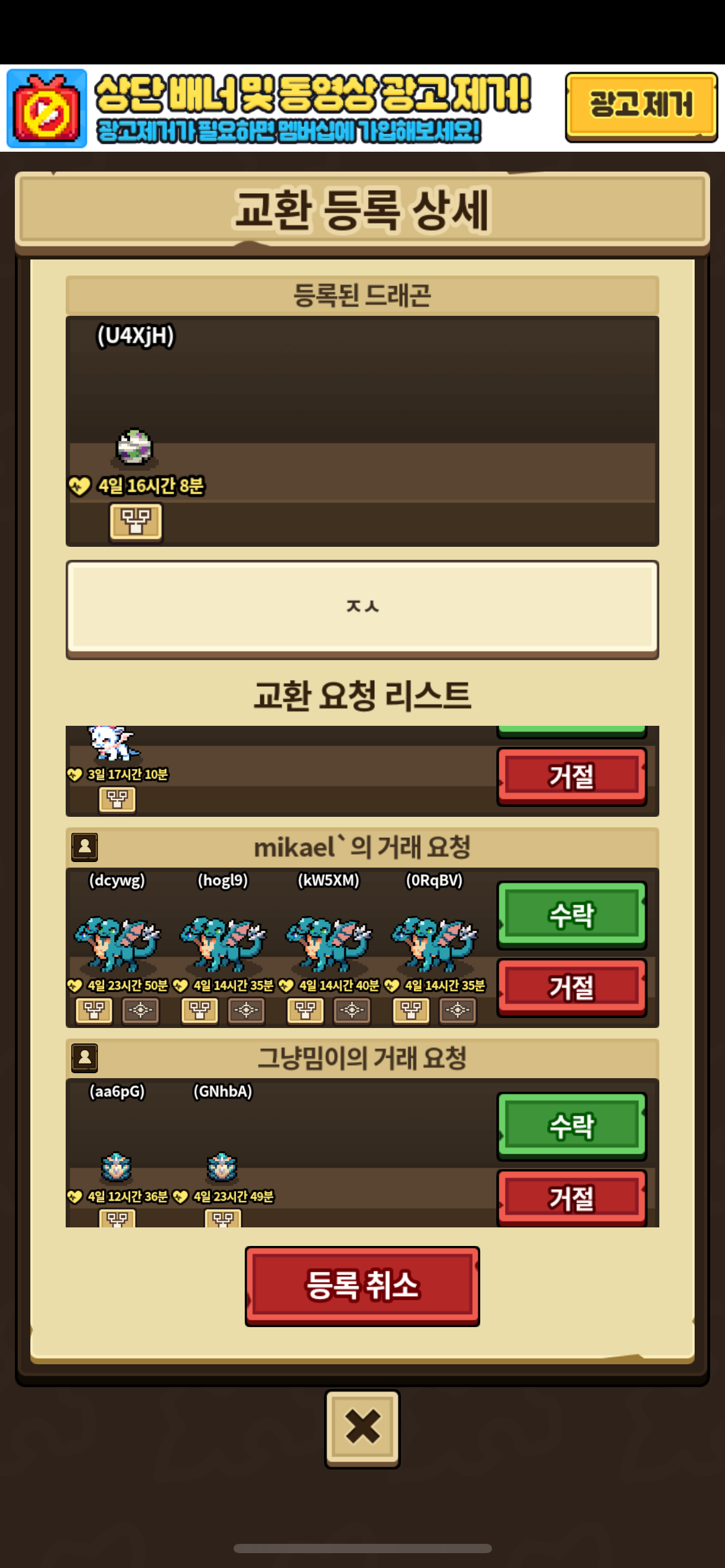This screenshot has height=1568, width=725.
Task: Tap the 광고제거 ad removal button
Action: [x=641, y=107]
